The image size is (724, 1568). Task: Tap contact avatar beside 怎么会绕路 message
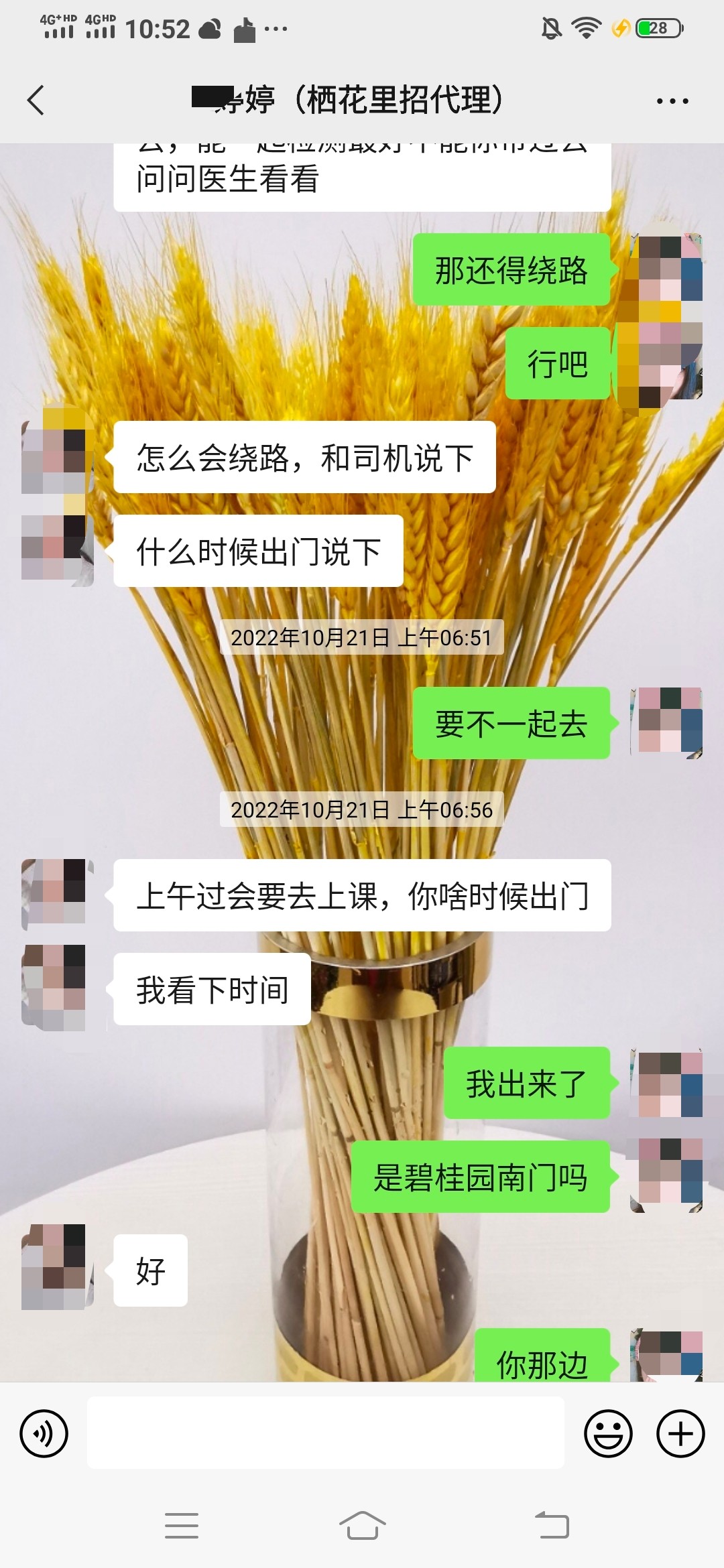click(x=57, y=457)
